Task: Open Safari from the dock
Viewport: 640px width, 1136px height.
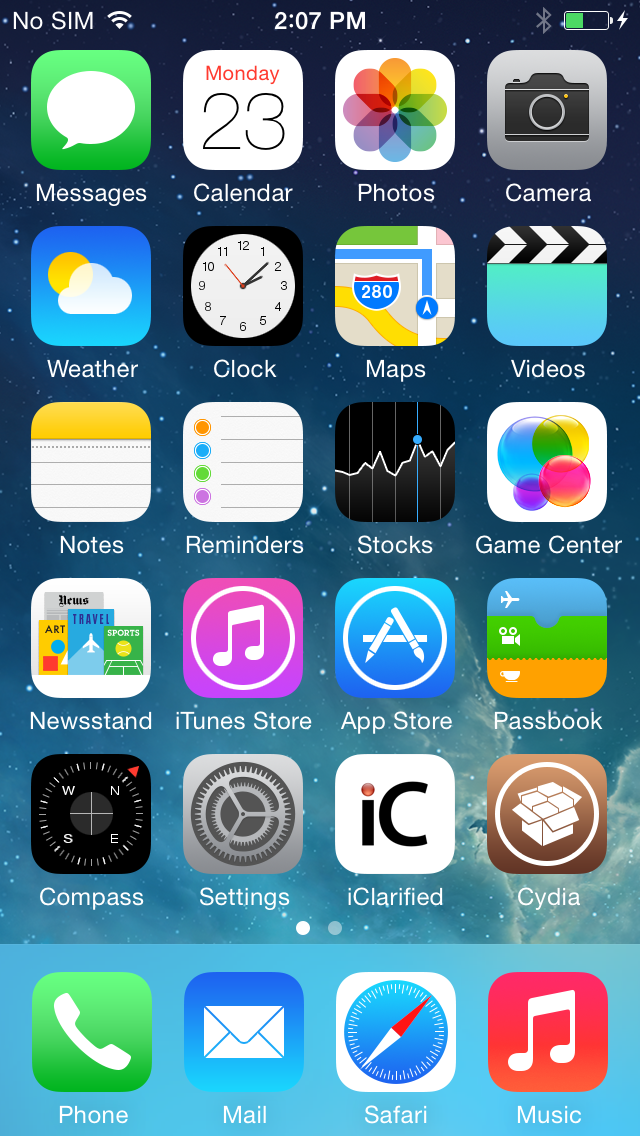Action: click(396, 1032)
